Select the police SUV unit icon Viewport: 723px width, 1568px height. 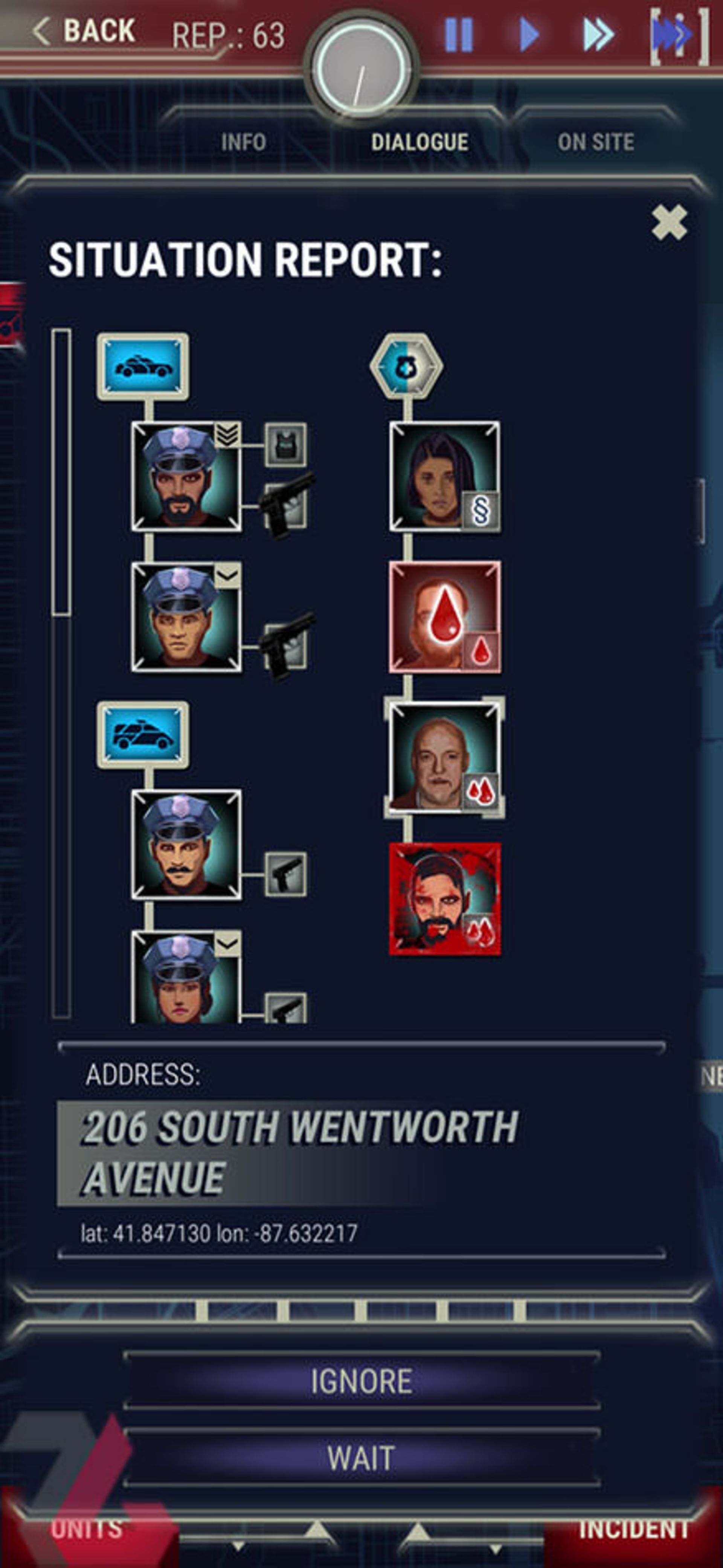coord(143,735)
